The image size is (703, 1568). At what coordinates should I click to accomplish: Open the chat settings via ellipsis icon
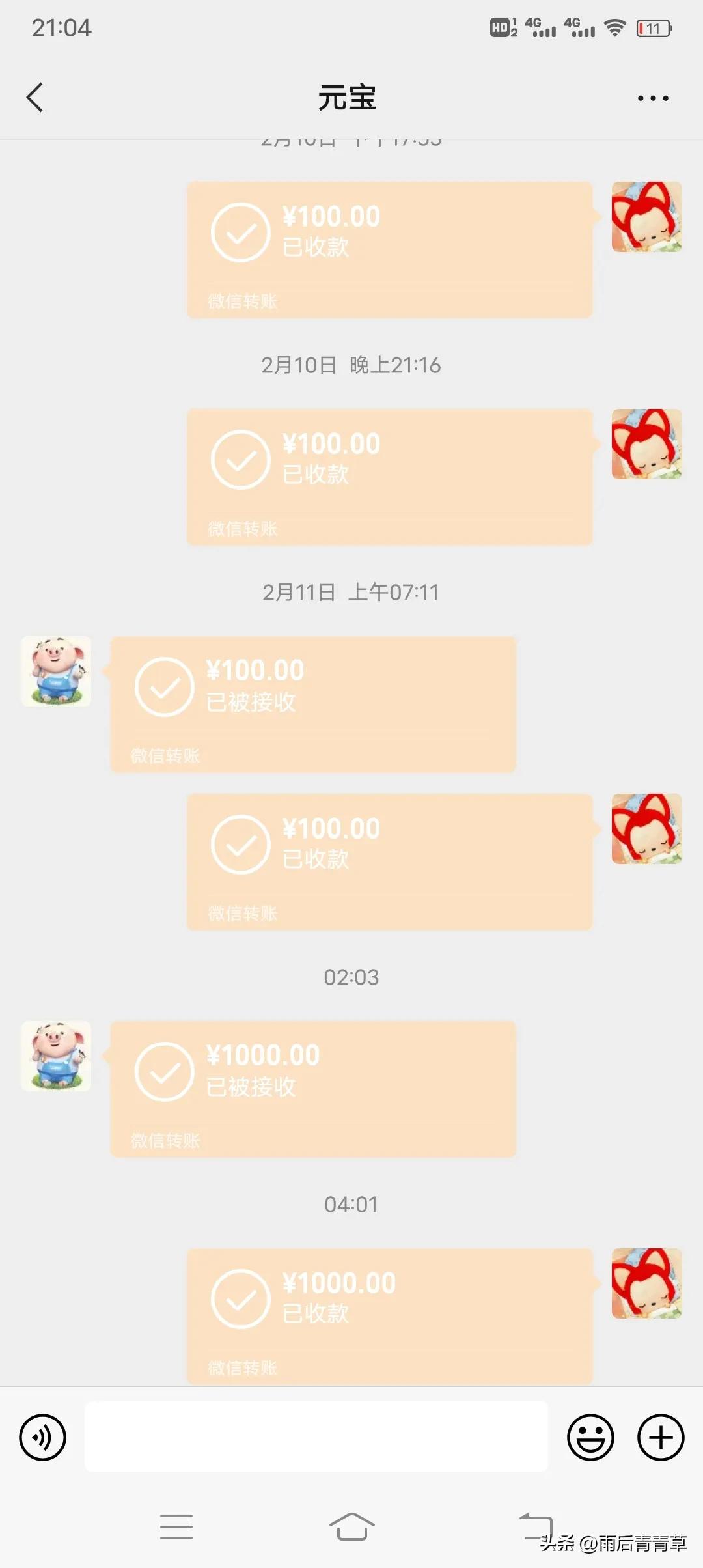coord(653,96)
